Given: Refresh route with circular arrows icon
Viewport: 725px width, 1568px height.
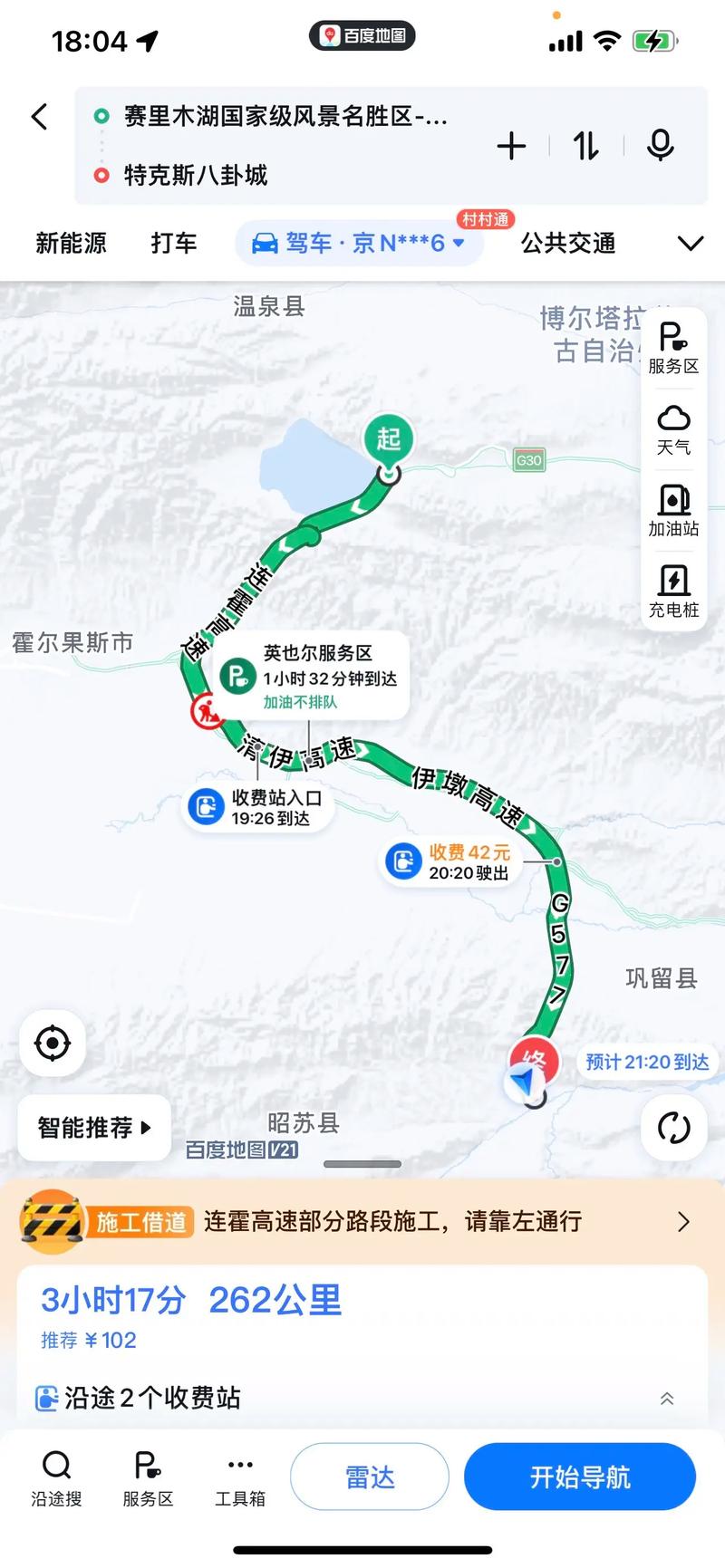Looking at the screenshot, I should coord(672,1128).
